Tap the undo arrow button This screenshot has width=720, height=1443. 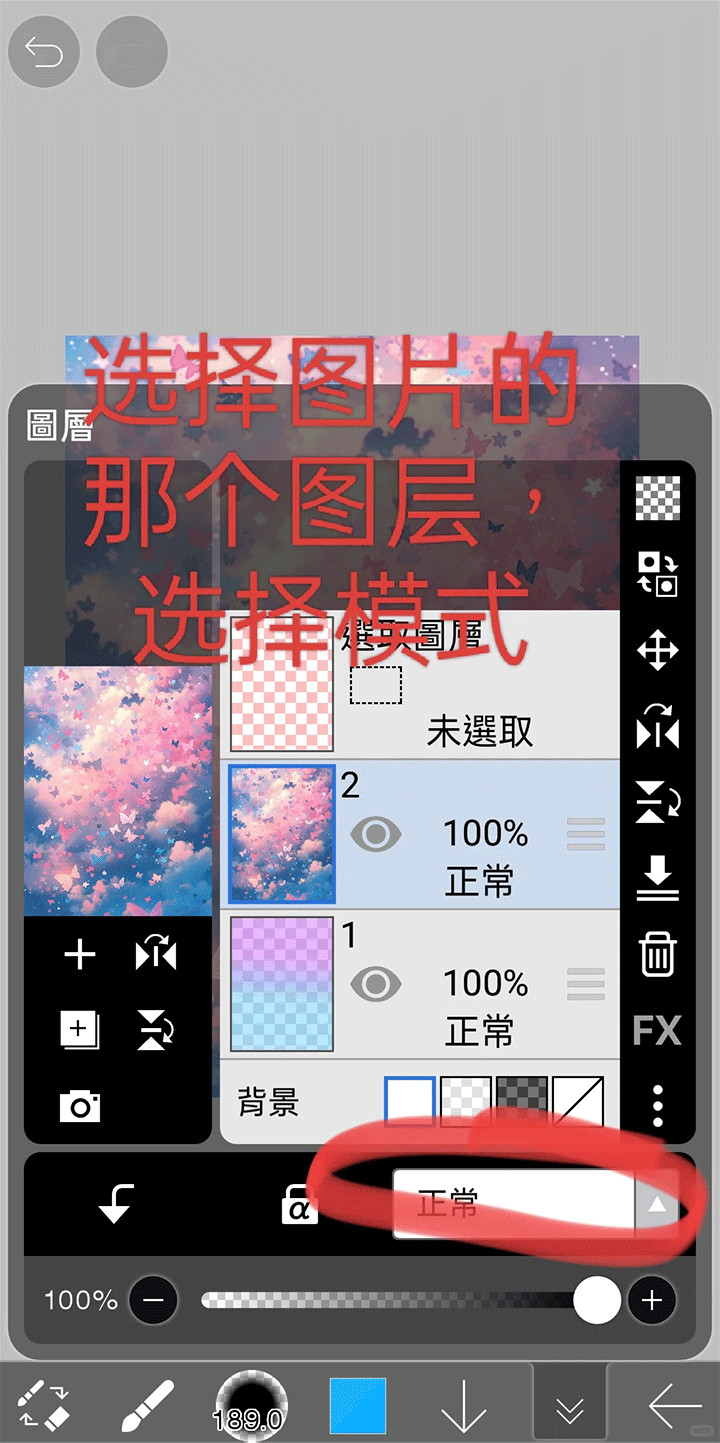tap(43, 51)
